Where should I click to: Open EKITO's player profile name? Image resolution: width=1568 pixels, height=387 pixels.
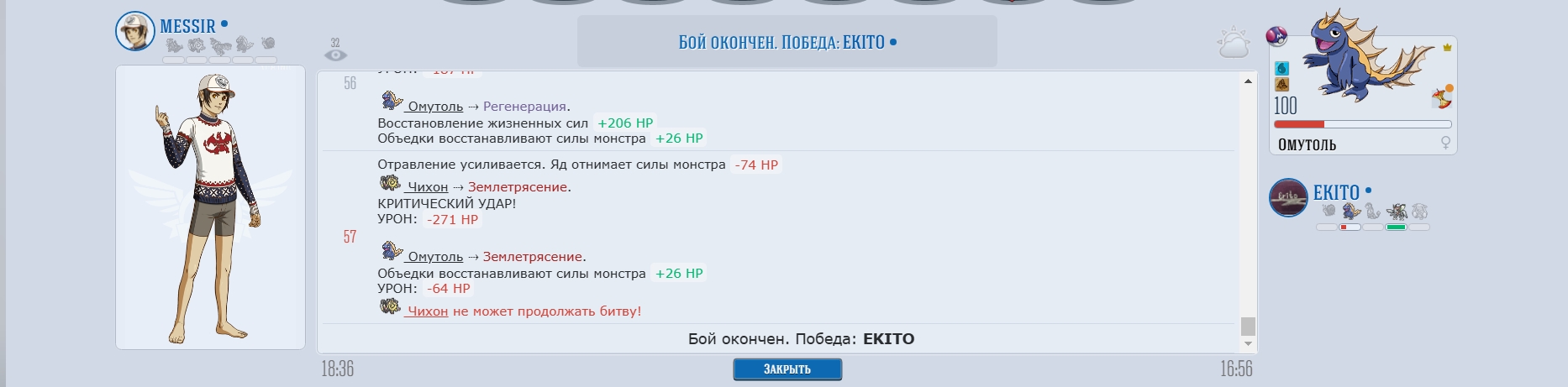[1335, 193]
